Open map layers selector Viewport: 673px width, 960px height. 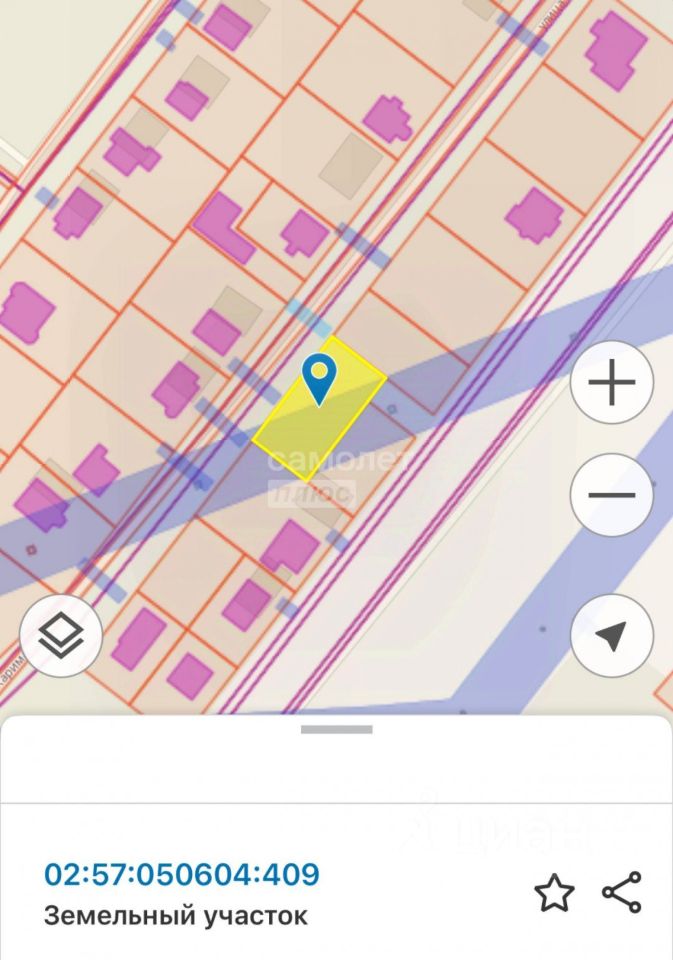[x=62, y=635]
